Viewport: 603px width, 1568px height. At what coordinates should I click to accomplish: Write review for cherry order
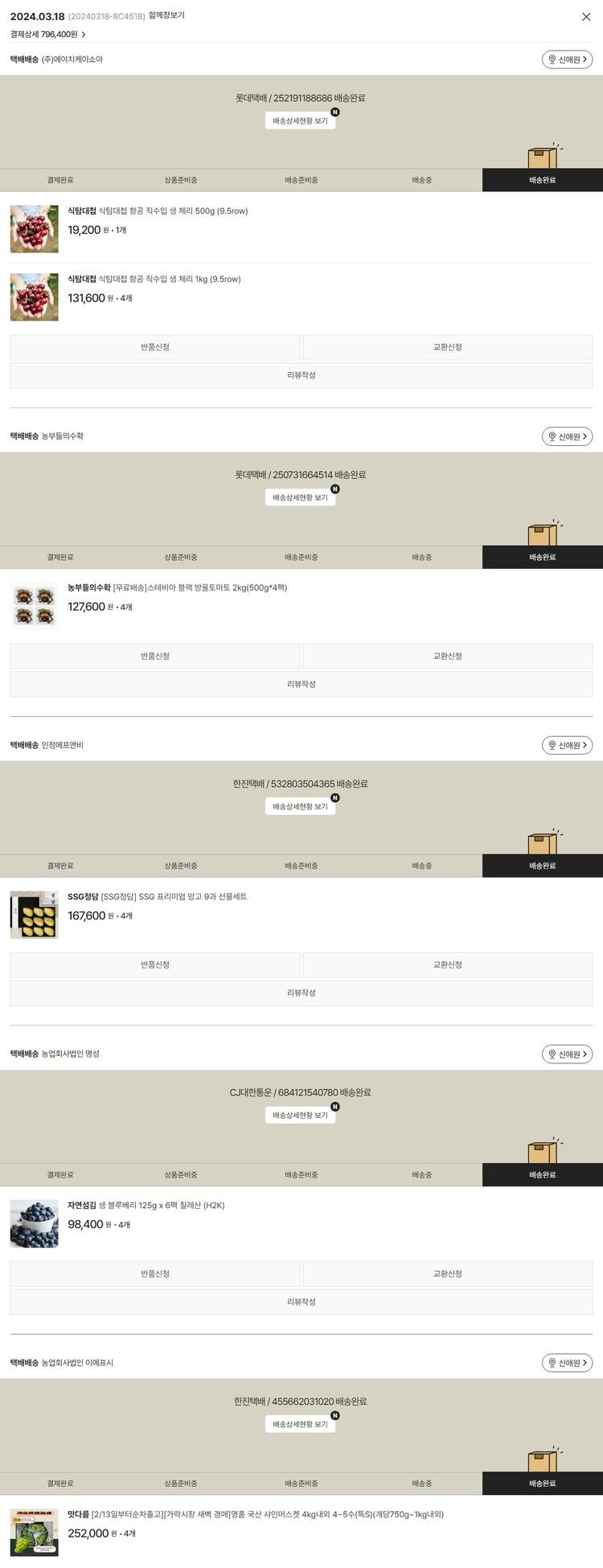tap(301, 375)
